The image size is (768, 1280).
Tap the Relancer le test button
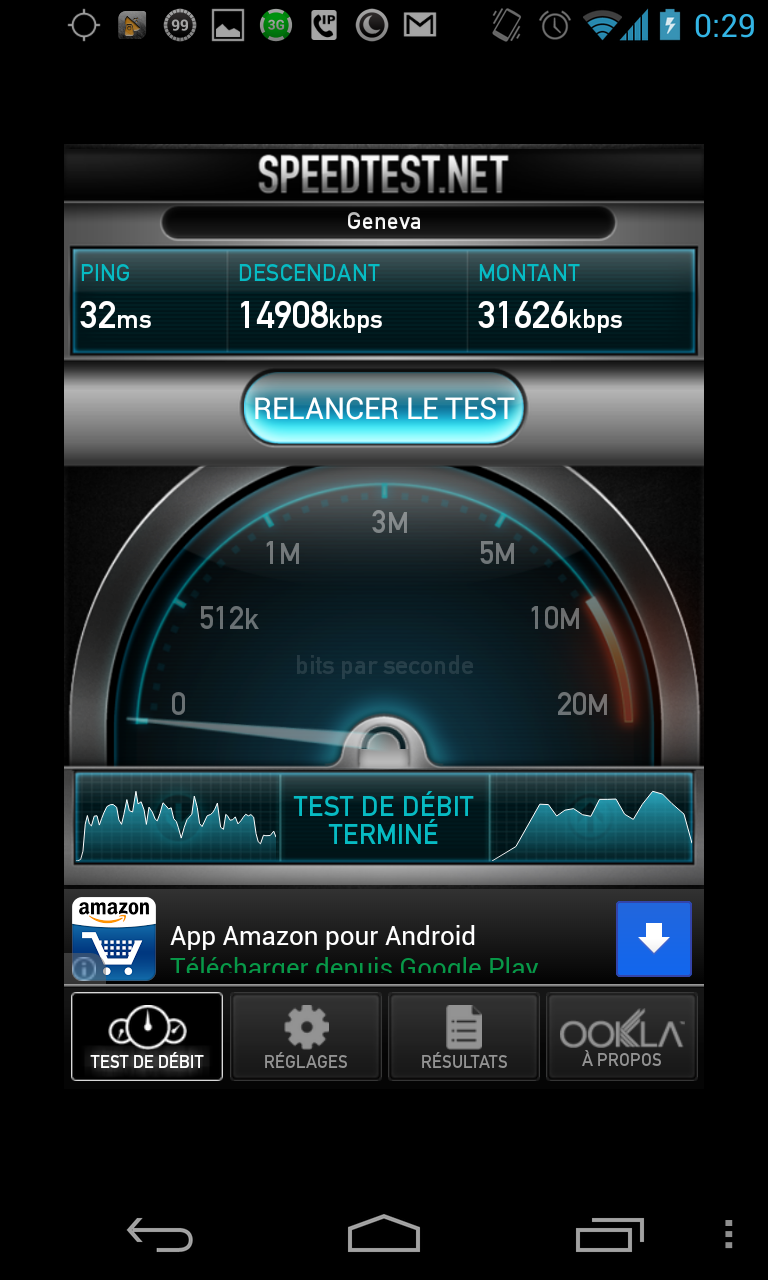pos(384,408)
